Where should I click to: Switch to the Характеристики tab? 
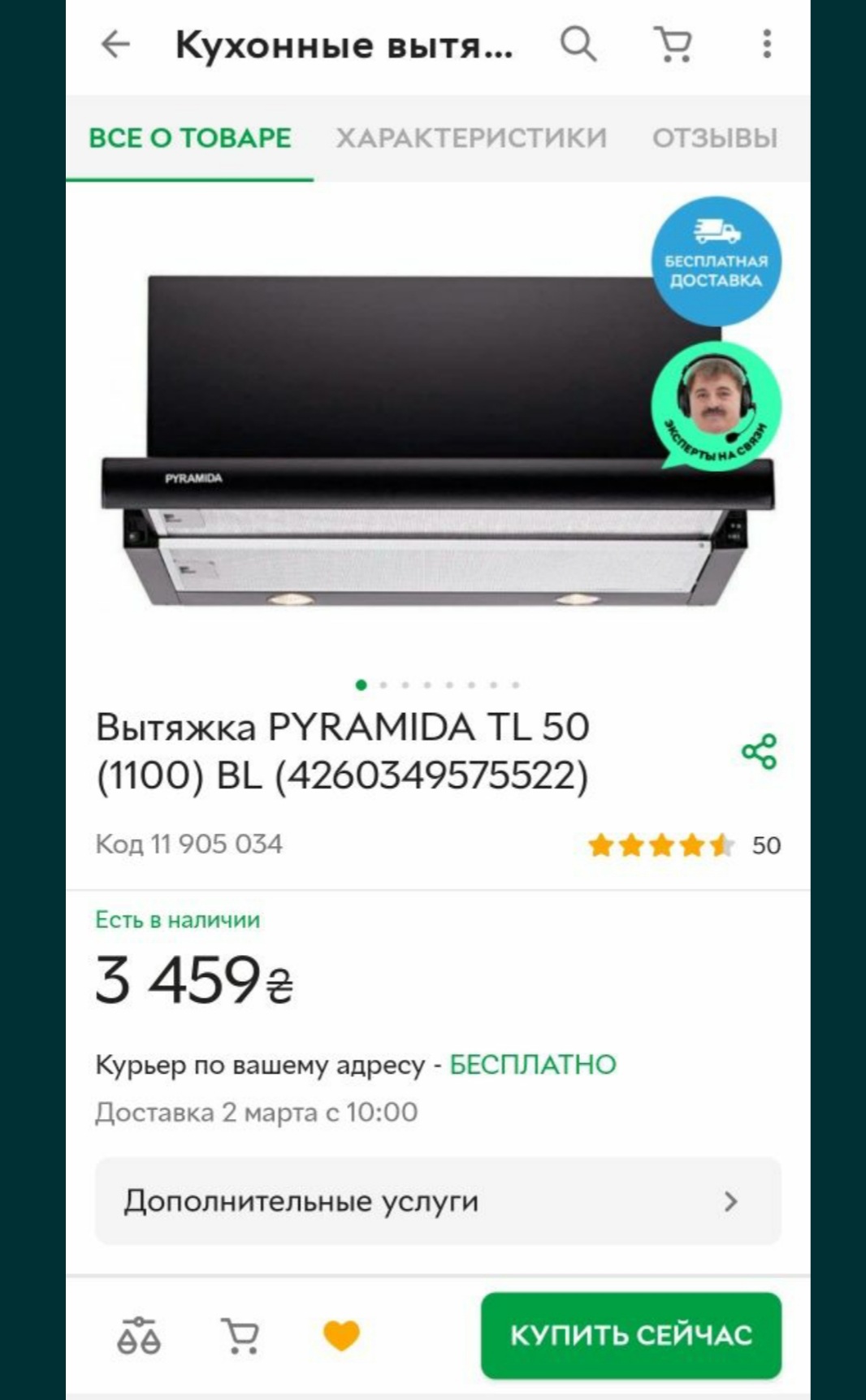pyautogui.click(x=472, y=138)
